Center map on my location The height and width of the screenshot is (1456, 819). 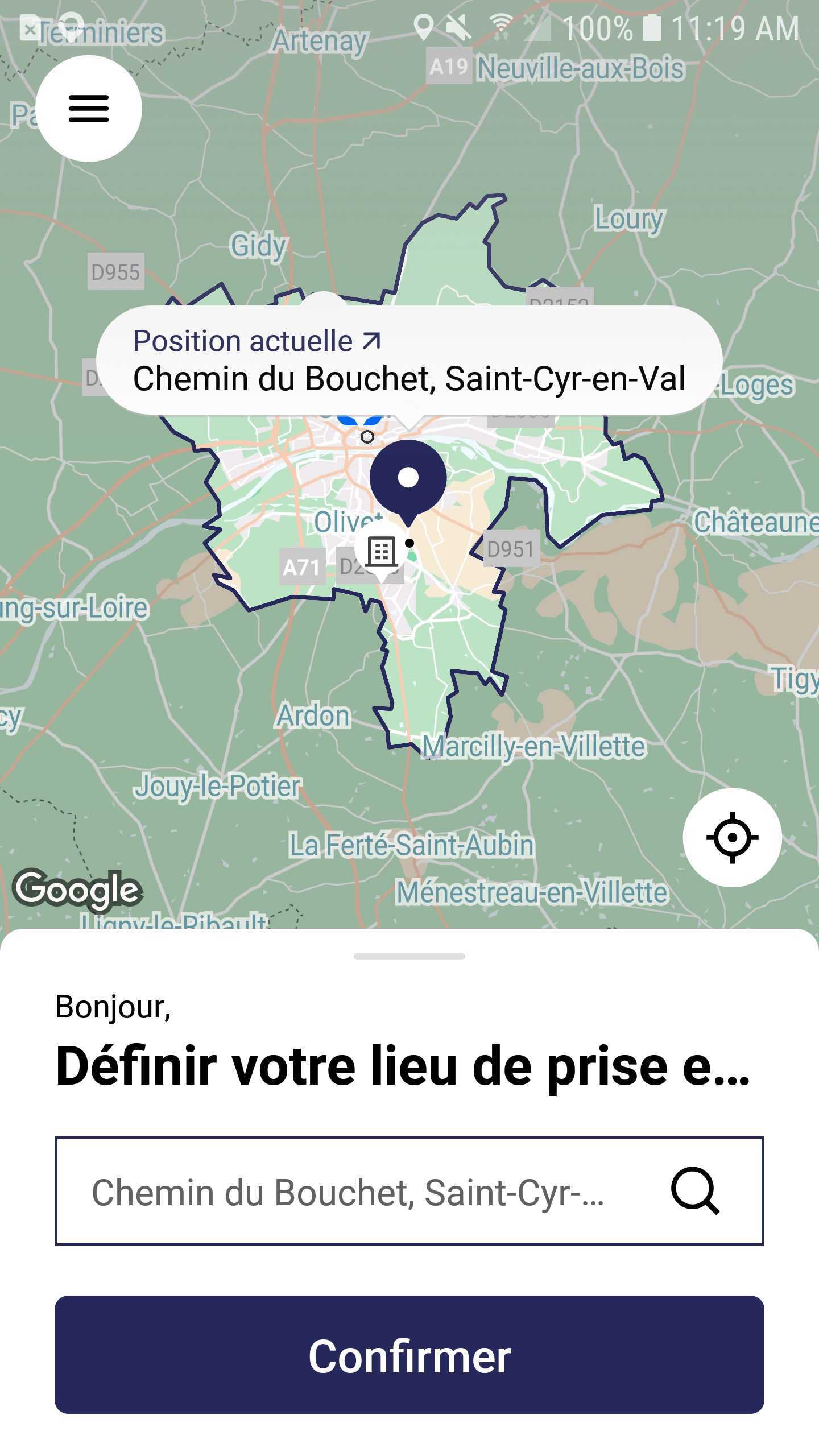pos(732,837)
